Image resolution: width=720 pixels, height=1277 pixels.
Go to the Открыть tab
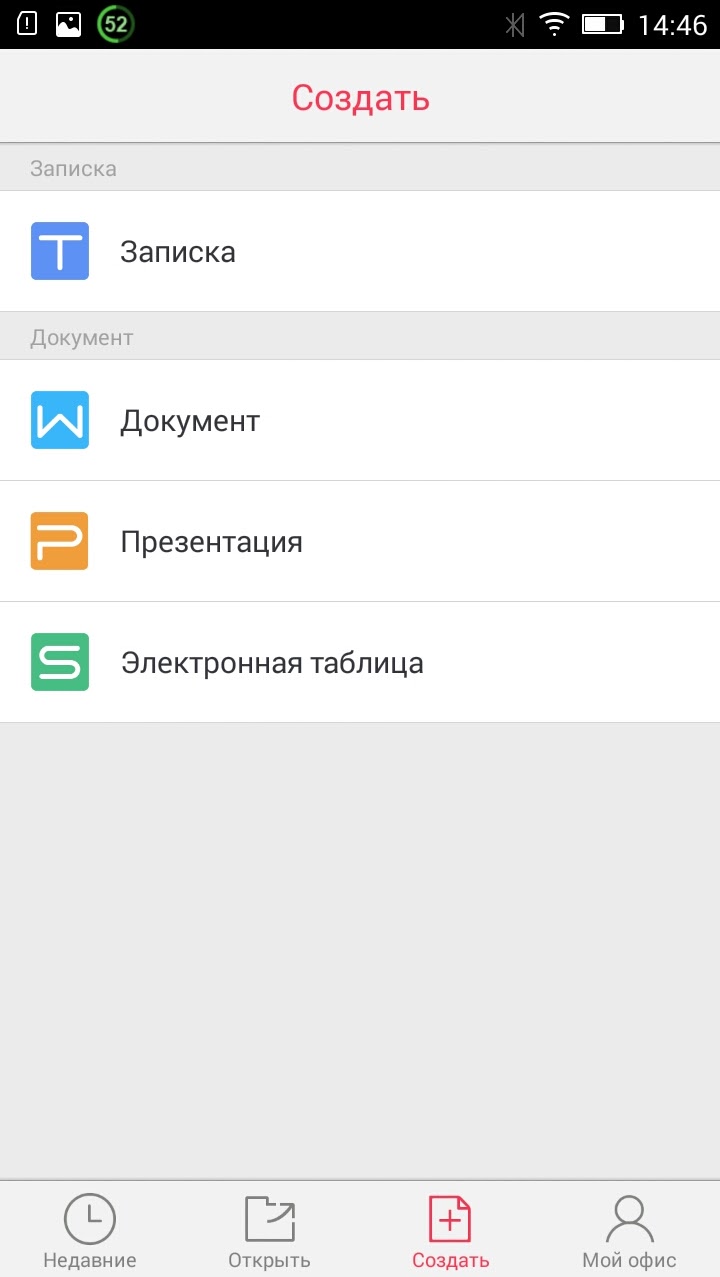(x=270, y=1231)
